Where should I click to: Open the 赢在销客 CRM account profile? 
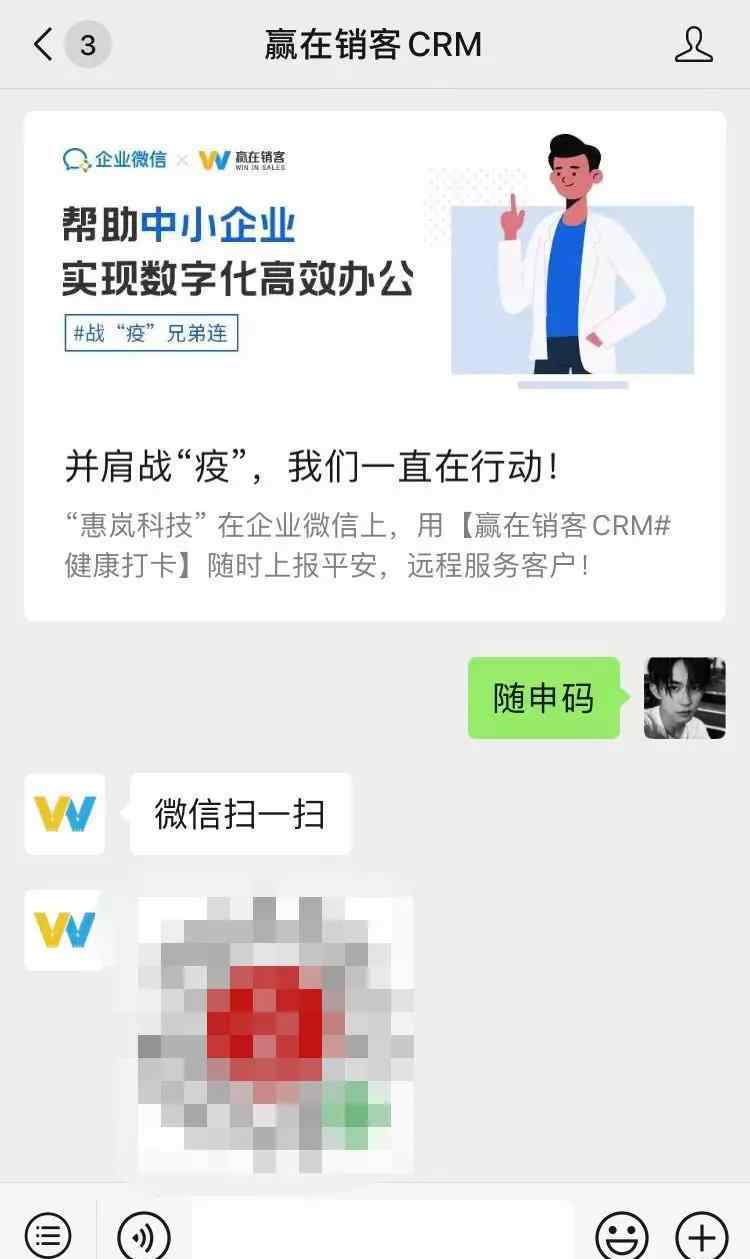click(694, 45)
